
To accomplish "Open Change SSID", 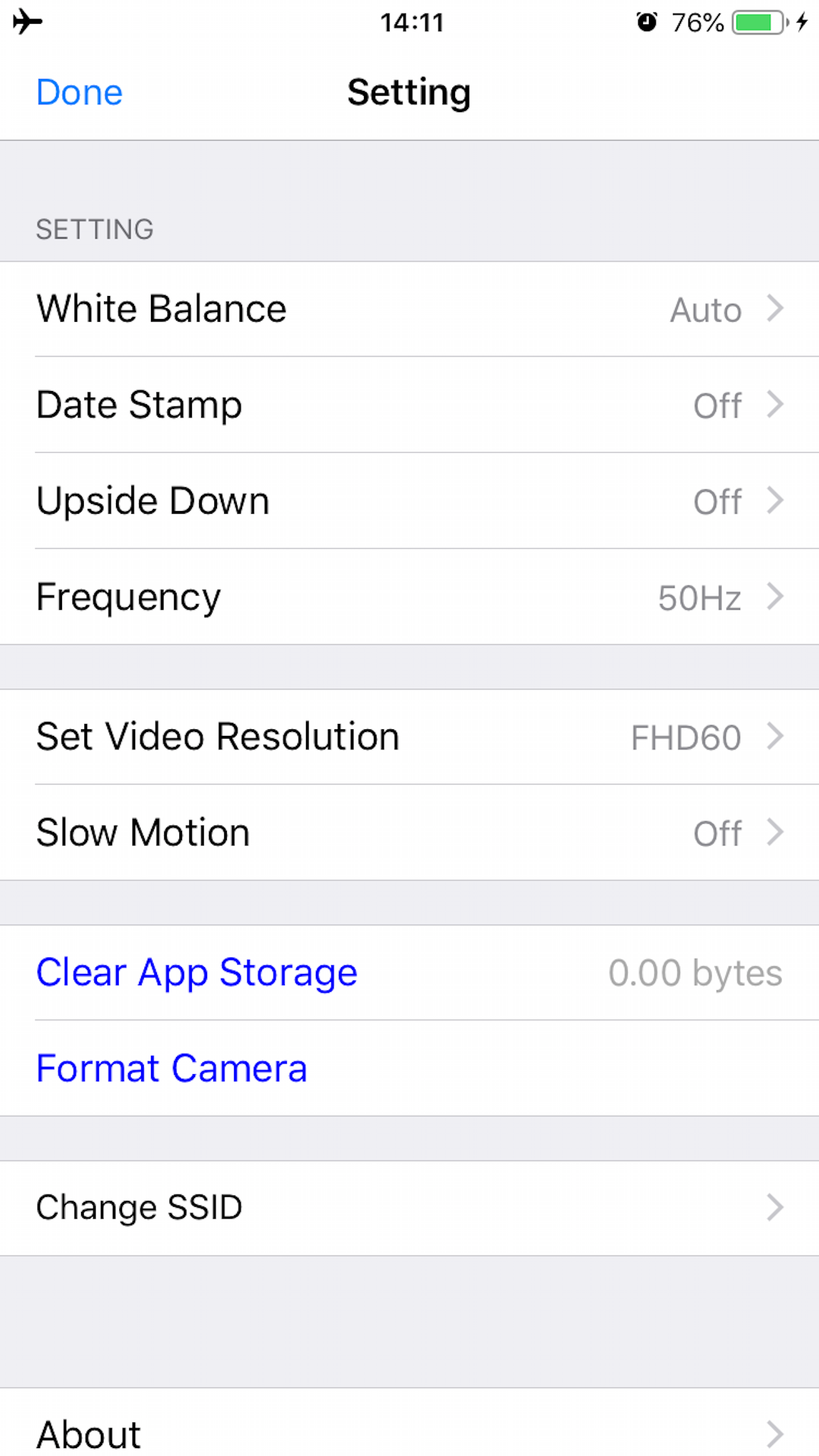I will pos(409,1208).
